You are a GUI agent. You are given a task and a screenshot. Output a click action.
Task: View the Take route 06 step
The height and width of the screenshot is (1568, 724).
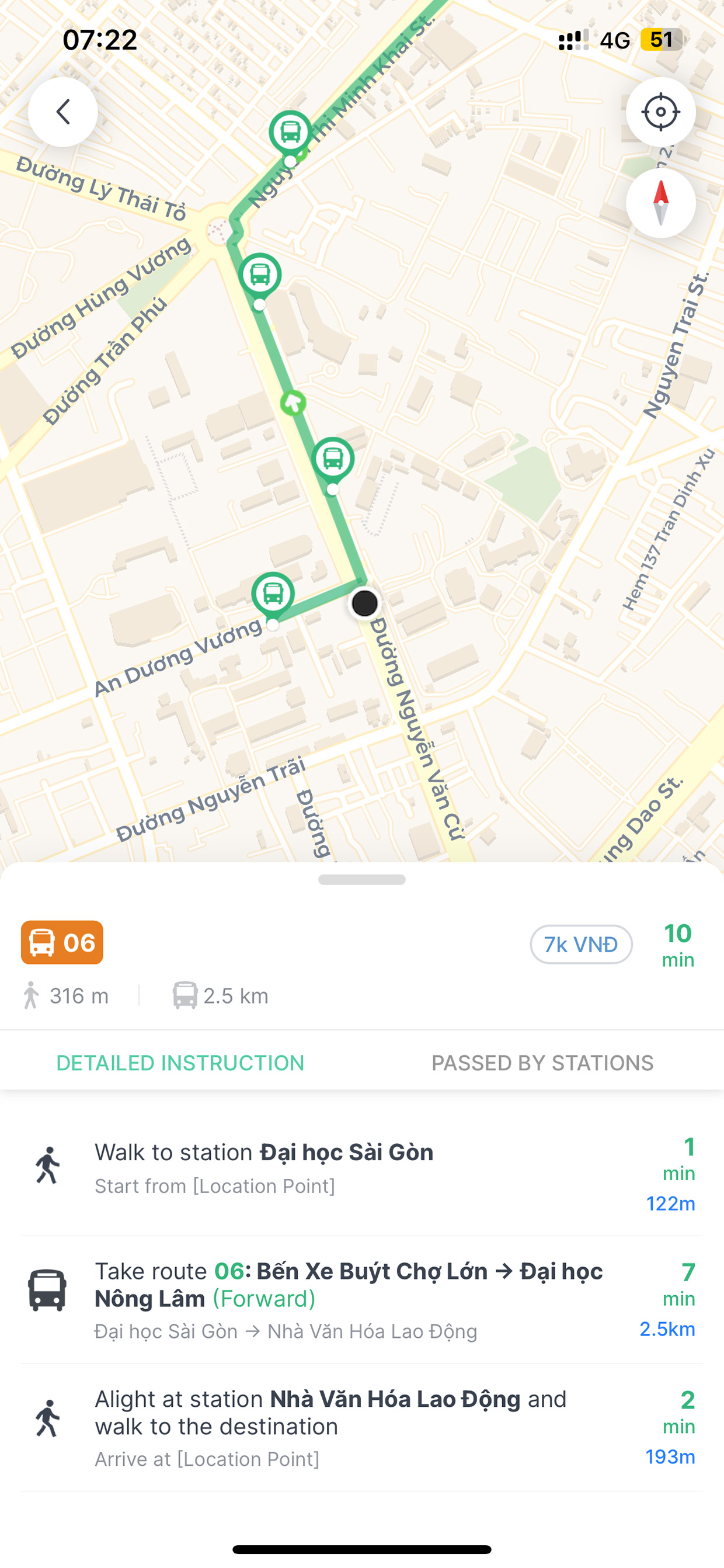point(361,1299)
